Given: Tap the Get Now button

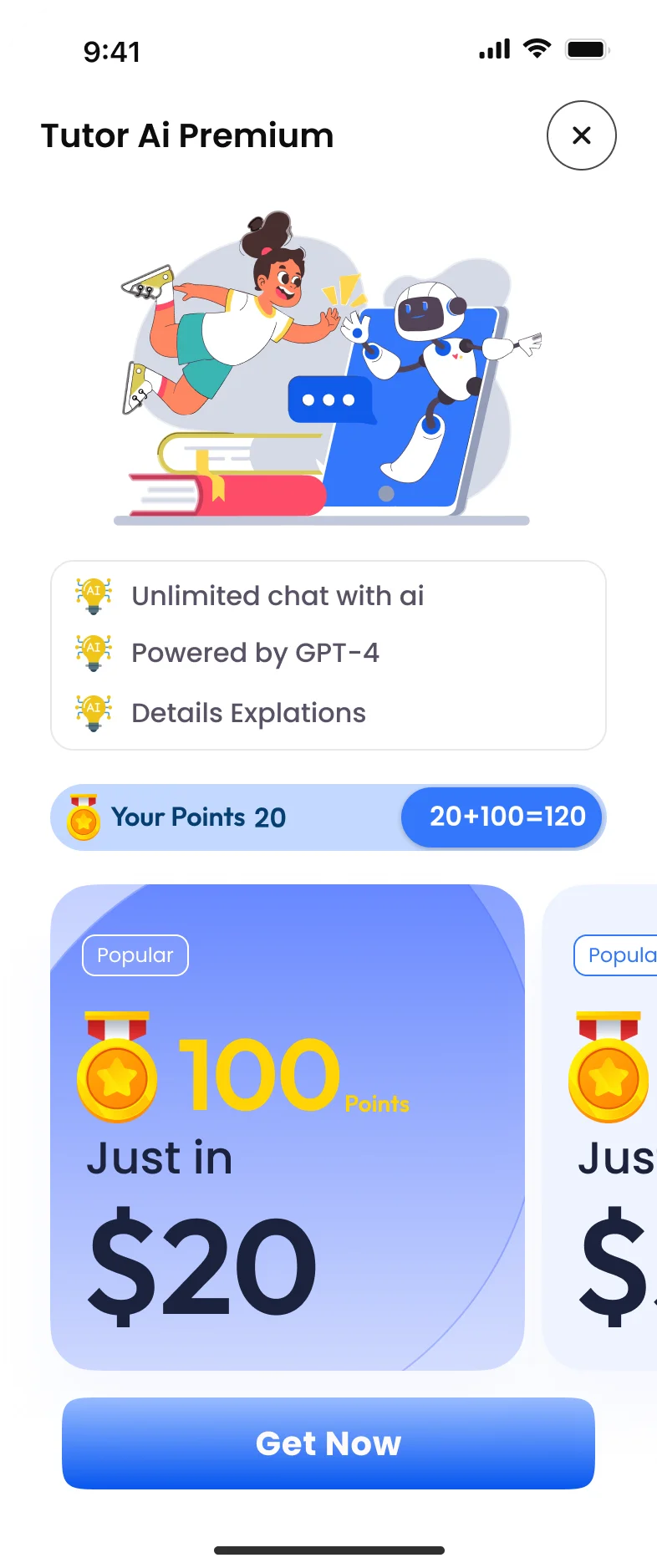Looking at the screenshot, I should [x=328, y=1443].
